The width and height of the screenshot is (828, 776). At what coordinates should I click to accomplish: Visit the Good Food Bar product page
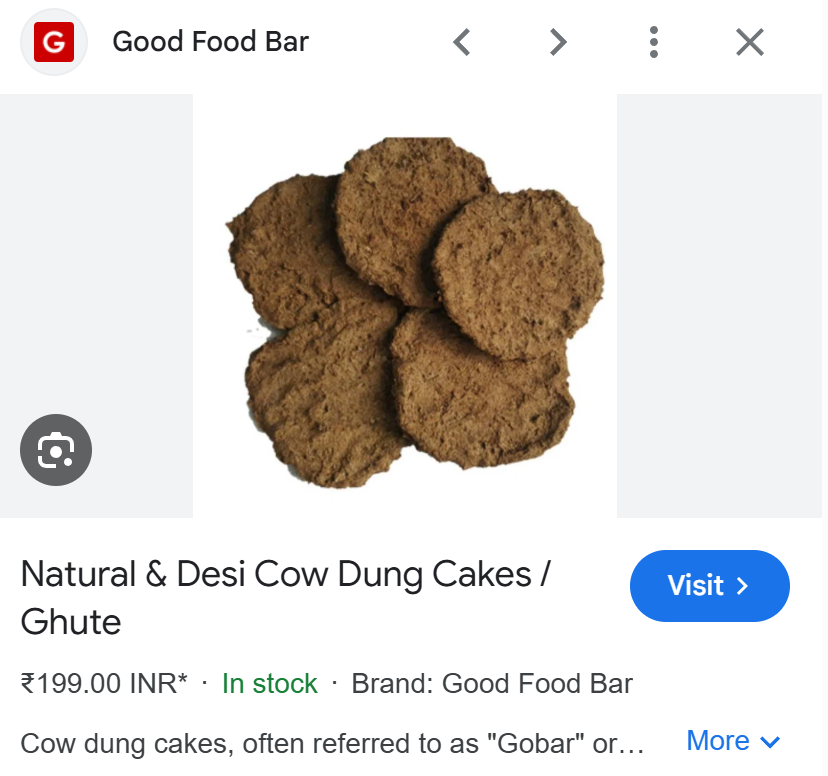(709, 586)
